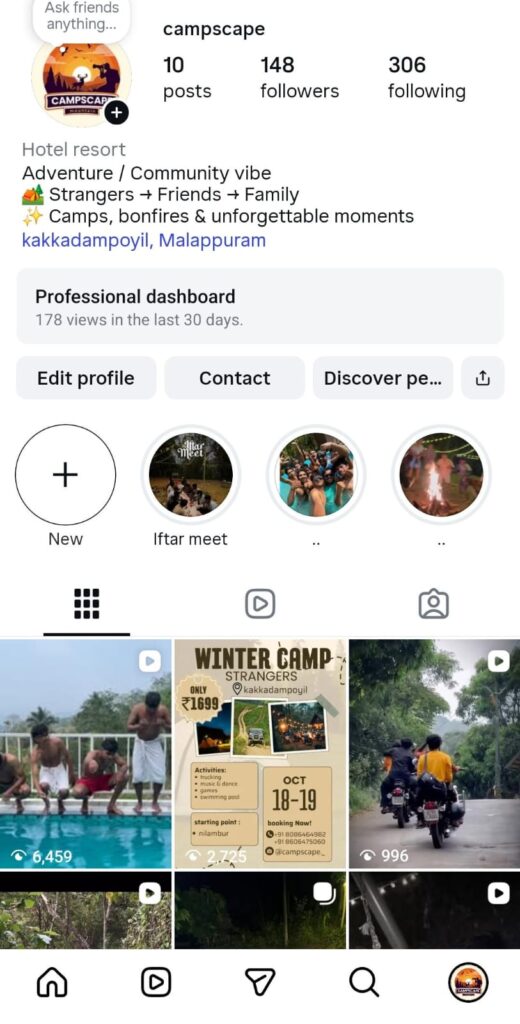Tap the plus badge on the profile picture
This screenshot has height=1024, width=520.
[x=116, y=112]
